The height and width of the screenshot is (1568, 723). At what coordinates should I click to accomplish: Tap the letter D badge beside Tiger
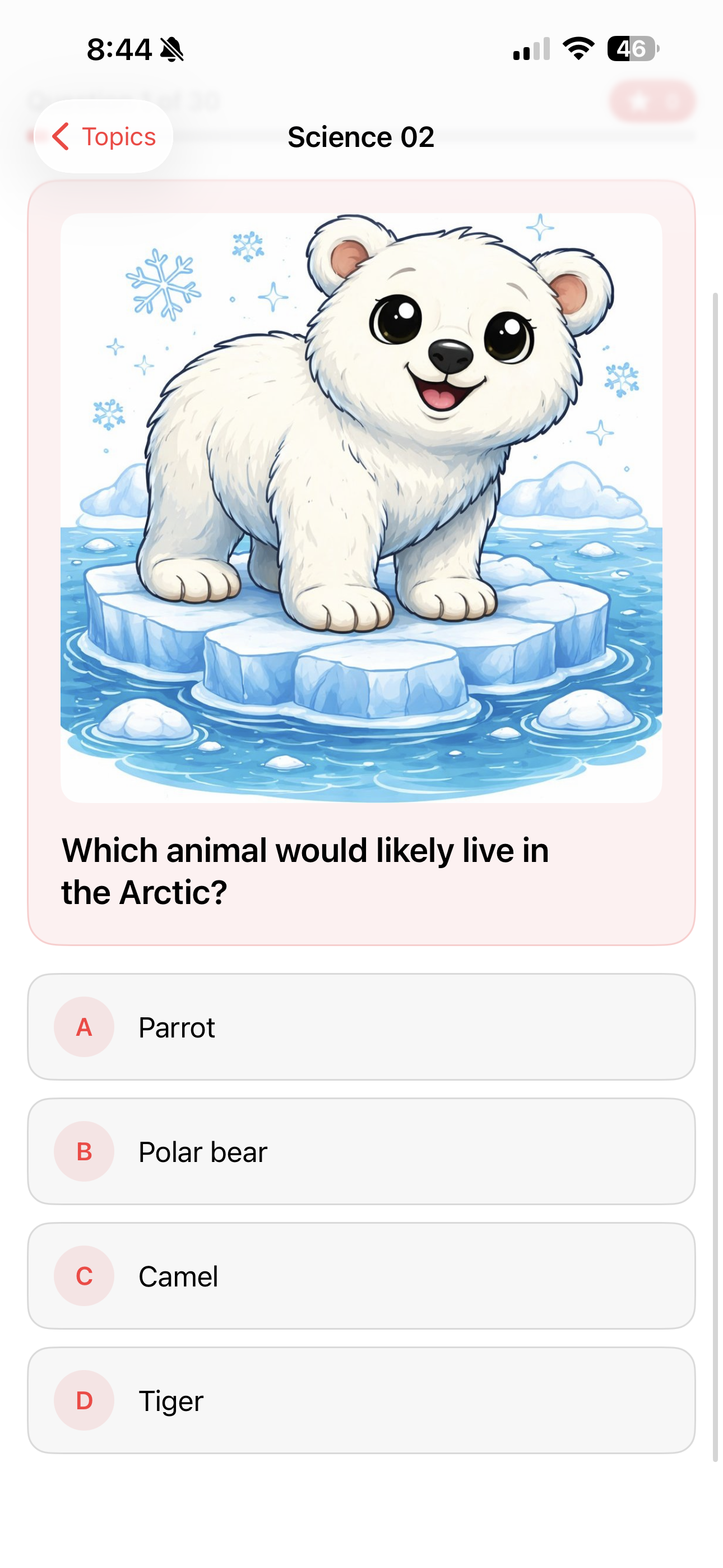pyautogui.click(x=84, y=1401)
